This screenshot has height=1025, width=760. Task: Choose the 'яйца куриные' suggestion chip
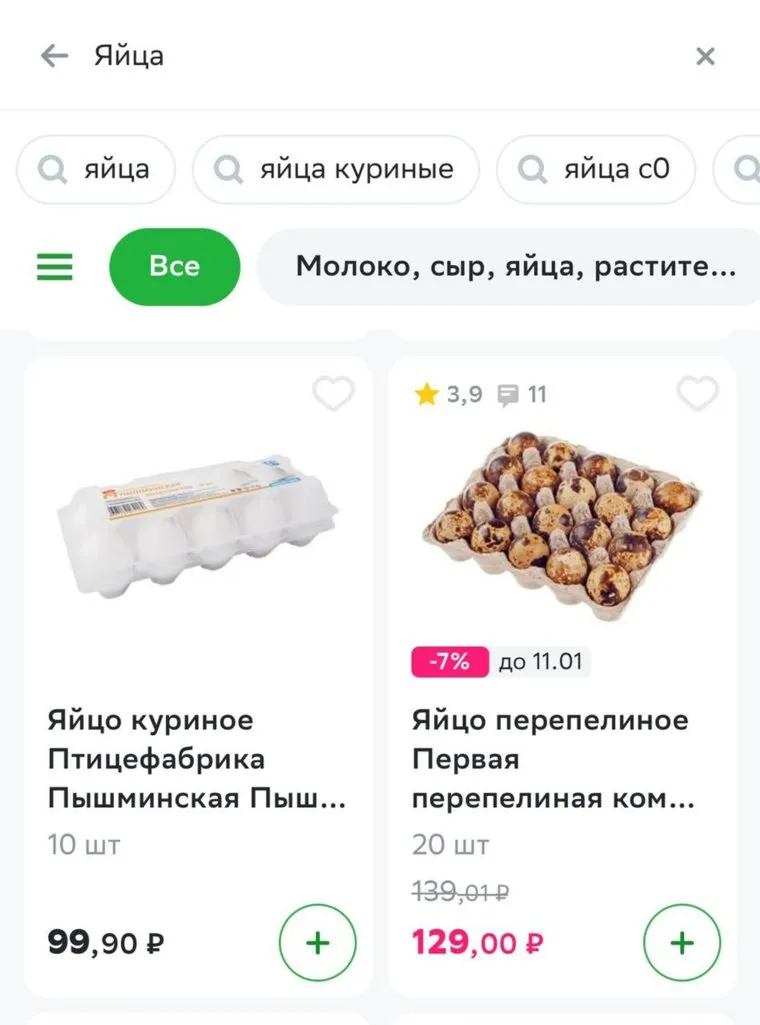(336, 170)
